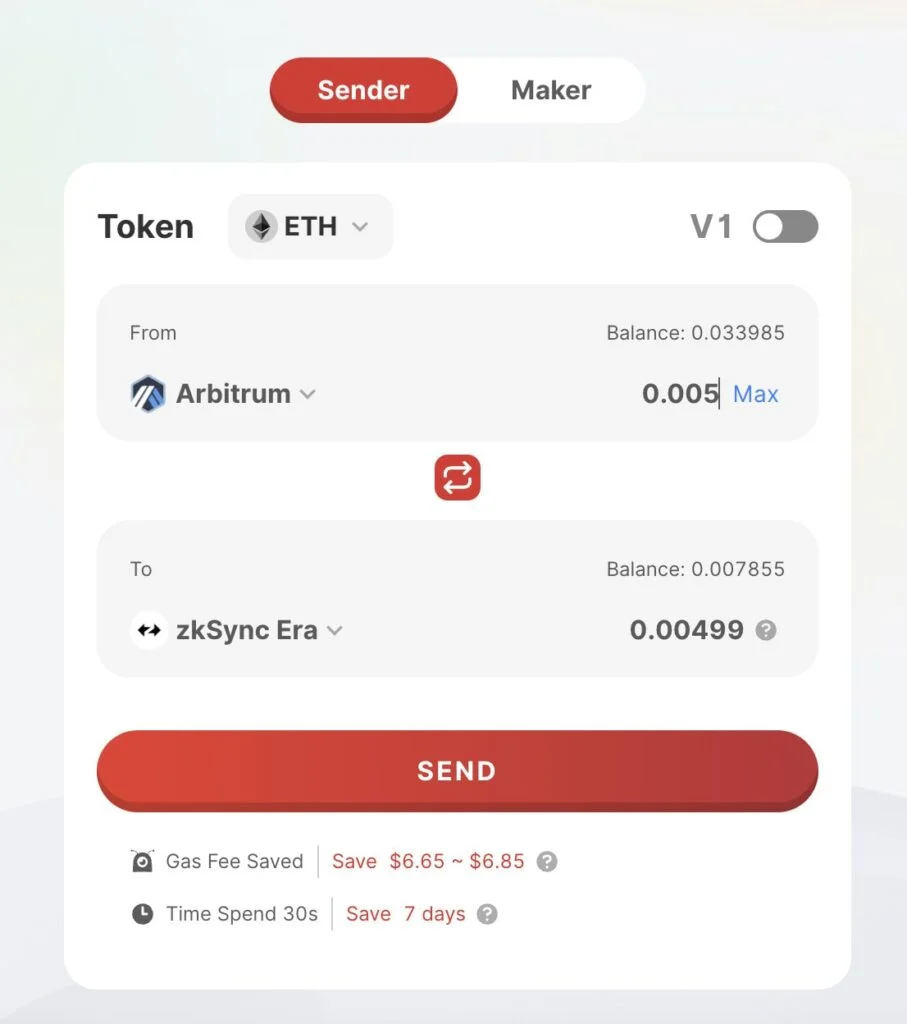Screen dimensions: 907x1024
Task: Click the 0.005 amount input field
Action: 680,394
